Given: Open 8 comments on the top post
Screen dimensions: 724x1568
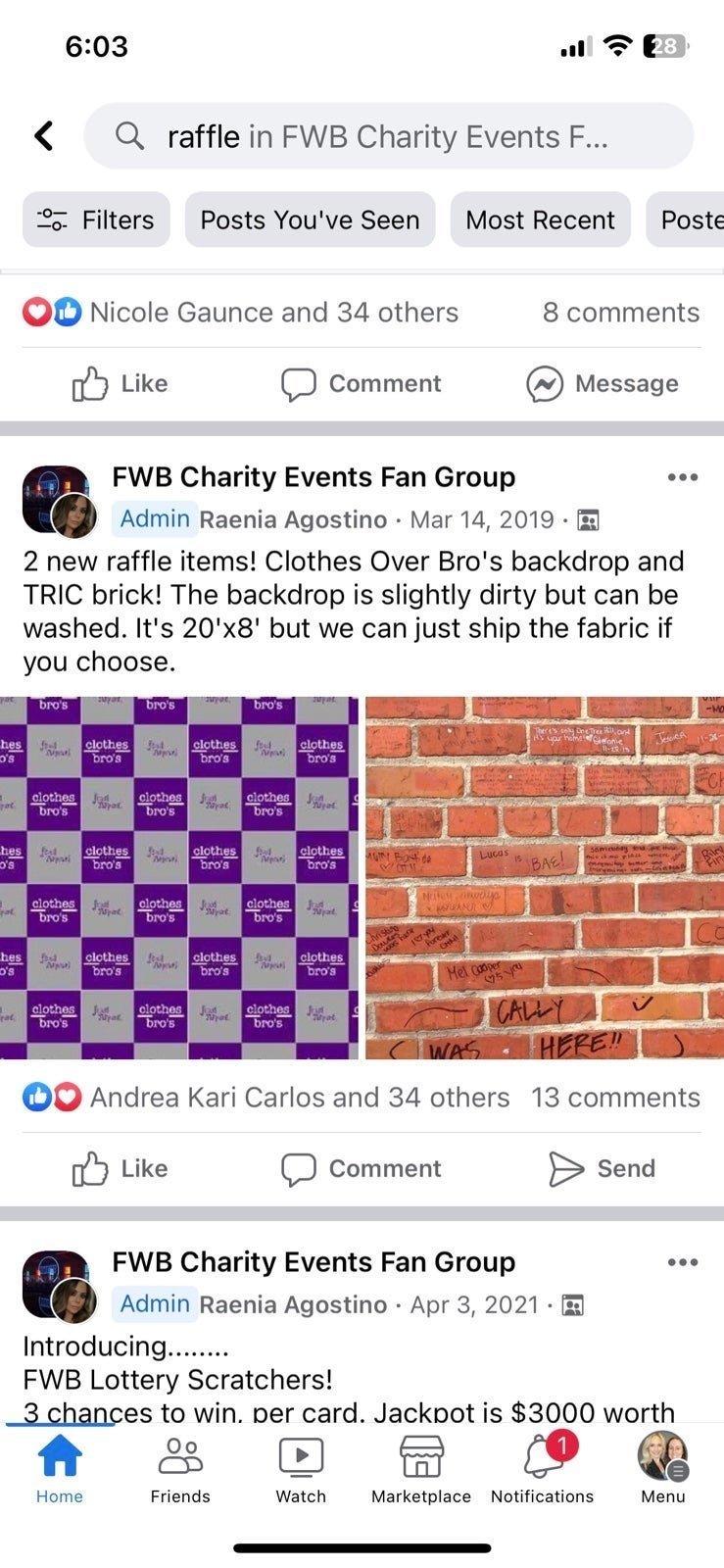Looking at the screenshot, I should tap(621, 312).
